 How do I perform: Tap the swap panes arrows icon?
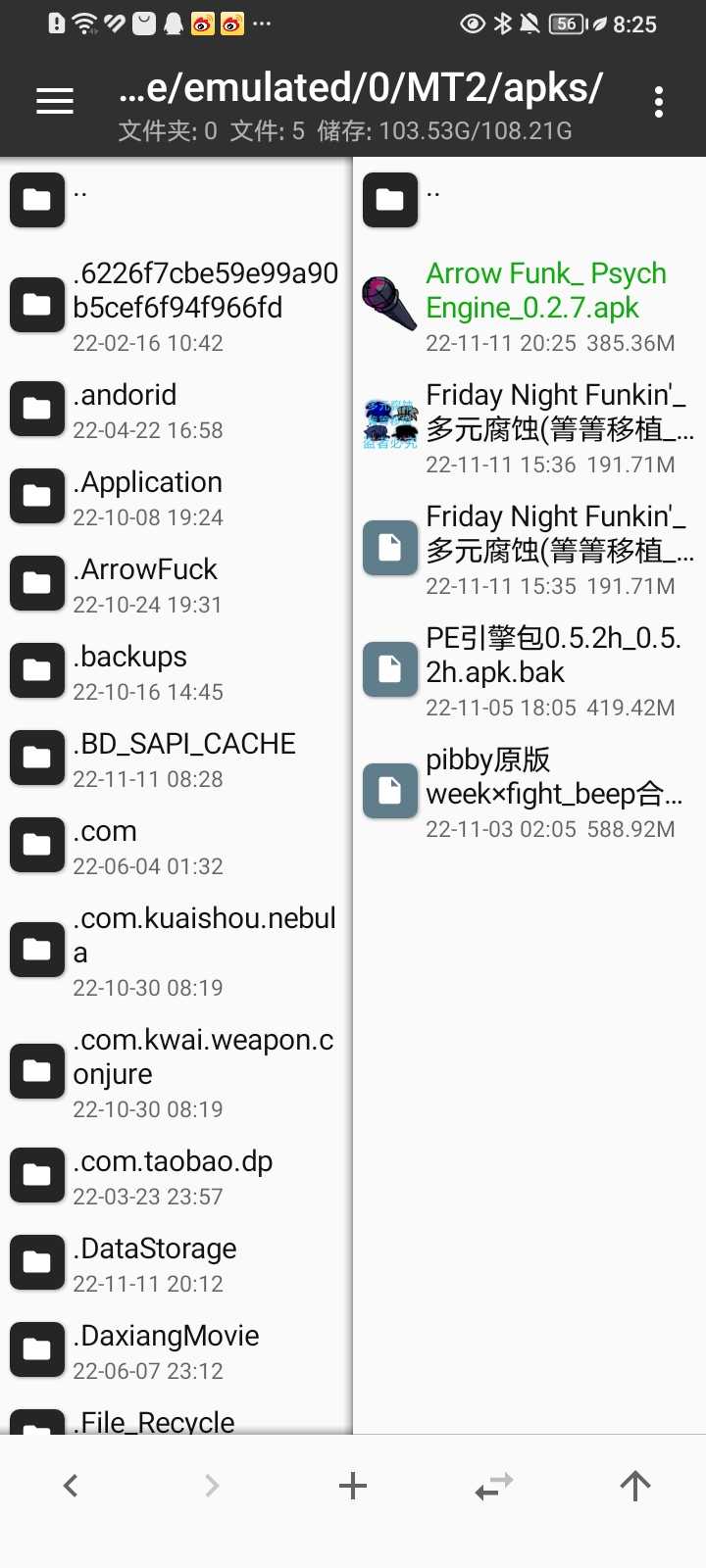coord(494,1486)
